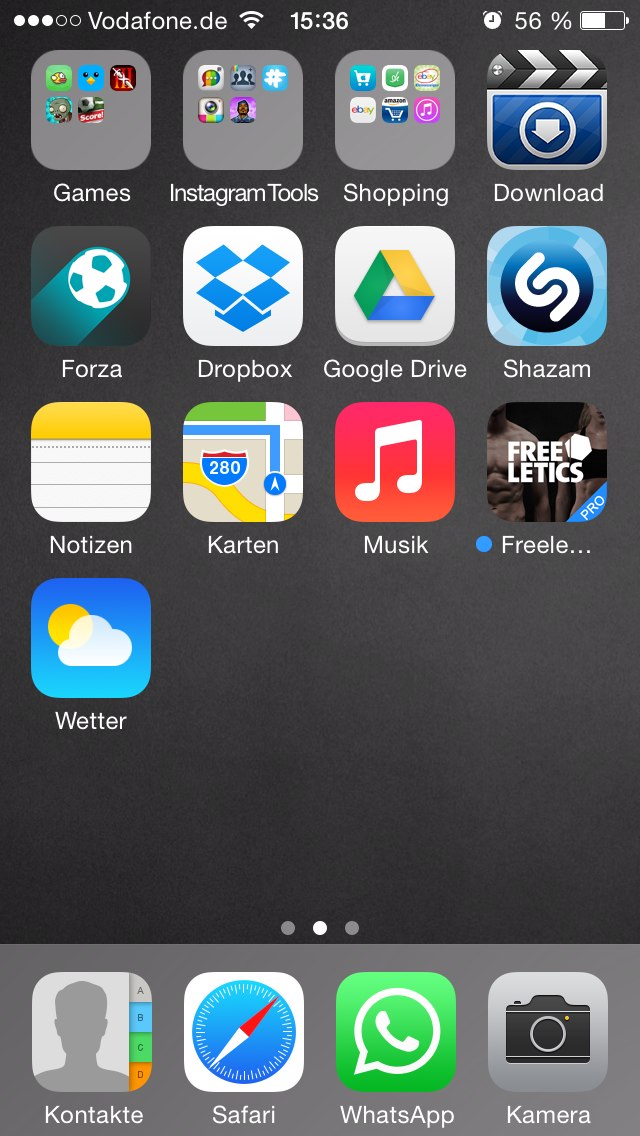The height and width of the screenshot is (1136, 640).
Task: Open the Notizen app
Action: 91,462
